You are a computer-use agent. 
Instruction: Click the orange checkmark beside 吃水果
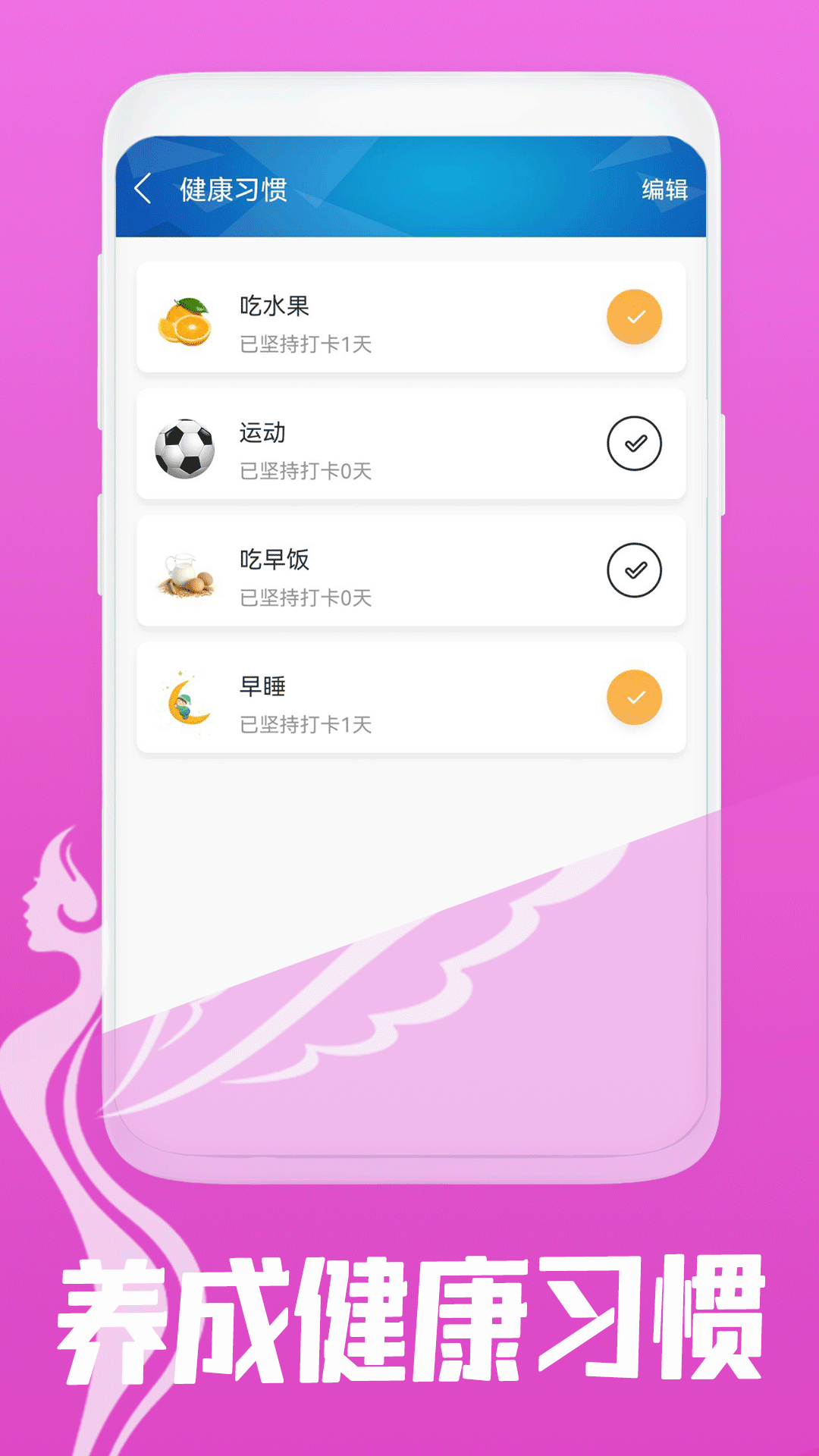click(635, 318)
